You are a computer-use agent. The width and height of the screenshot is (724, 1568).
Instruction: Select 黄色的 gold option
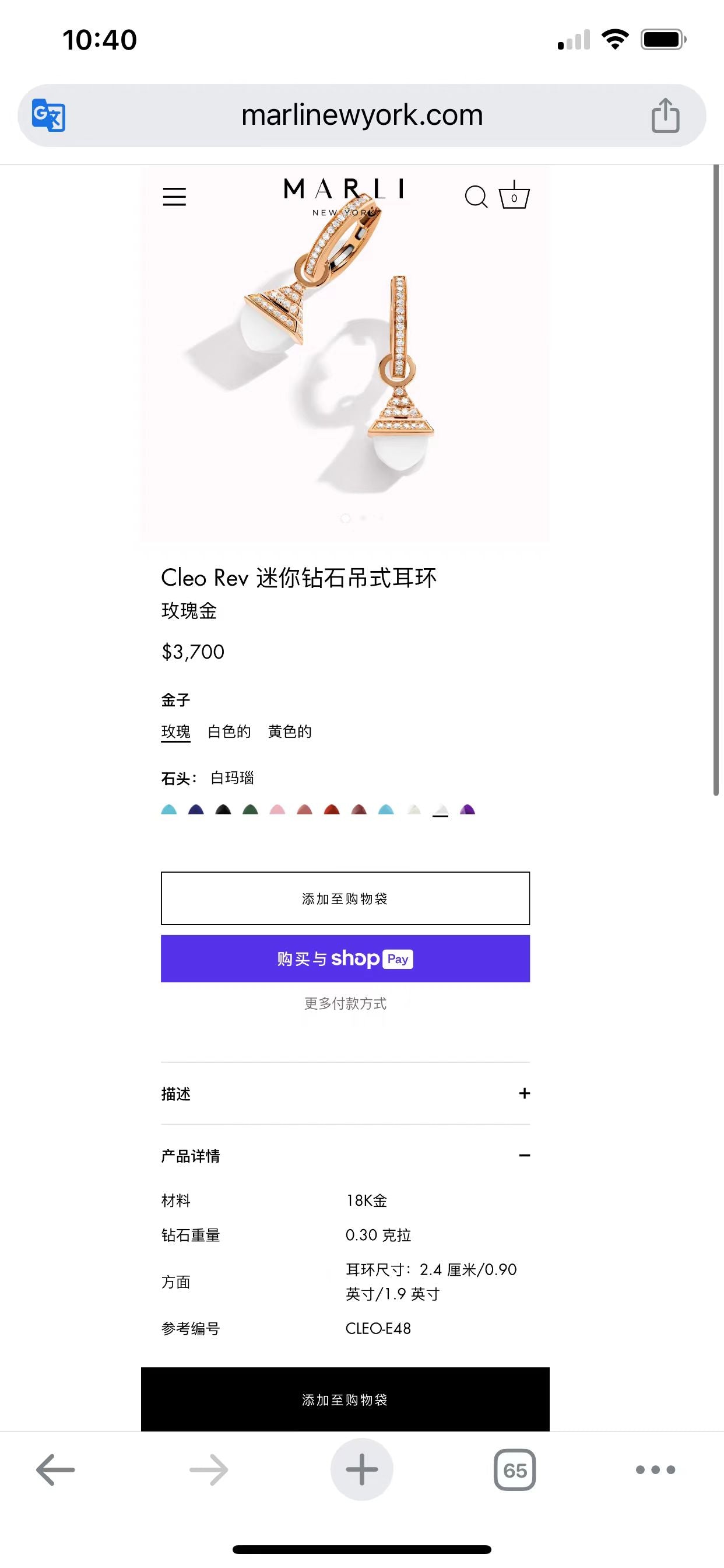click(290, 731)
